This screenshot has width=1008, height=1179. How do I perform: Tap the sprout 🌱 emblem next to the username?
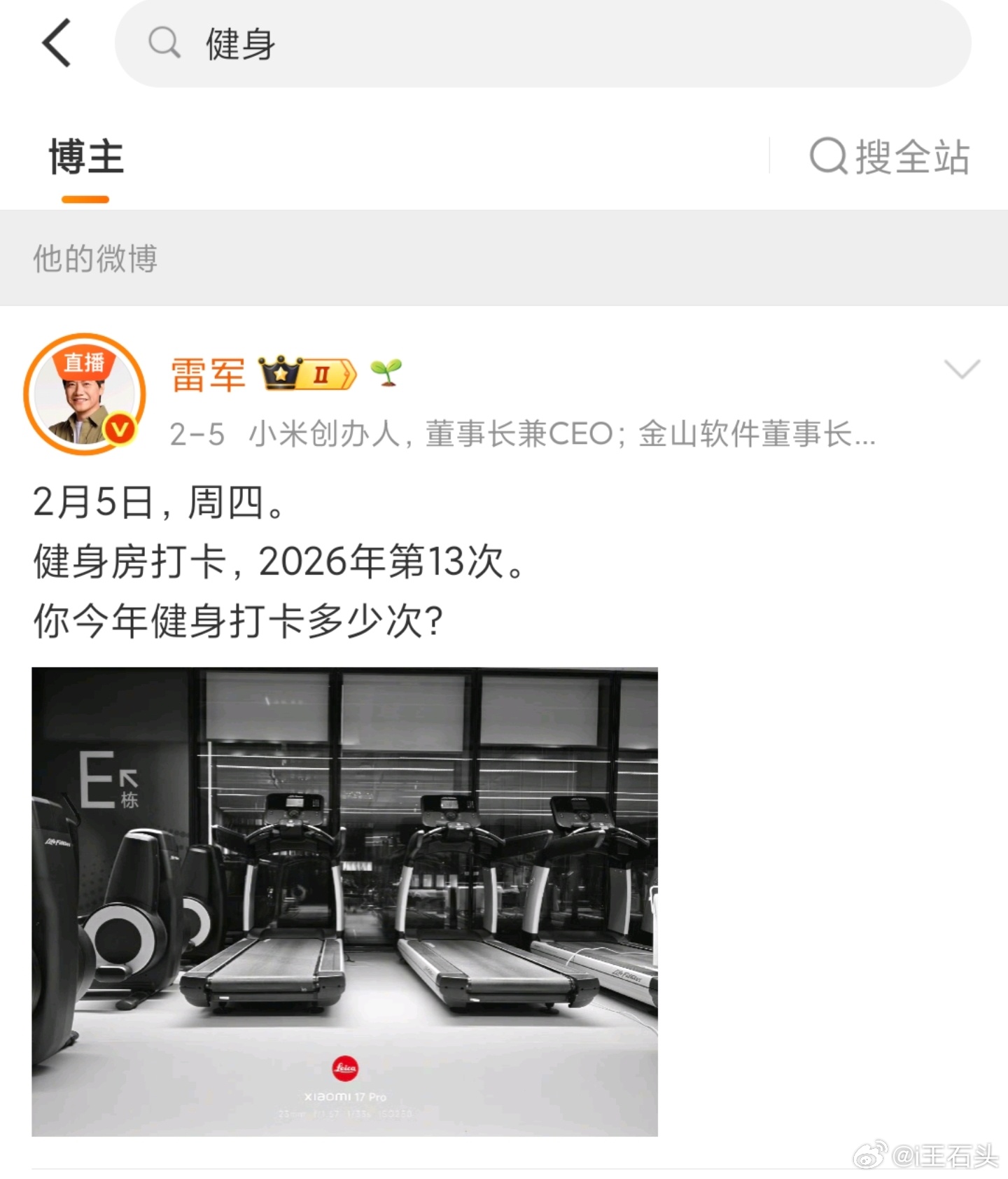pyautogui.click(x=387, y=373)
